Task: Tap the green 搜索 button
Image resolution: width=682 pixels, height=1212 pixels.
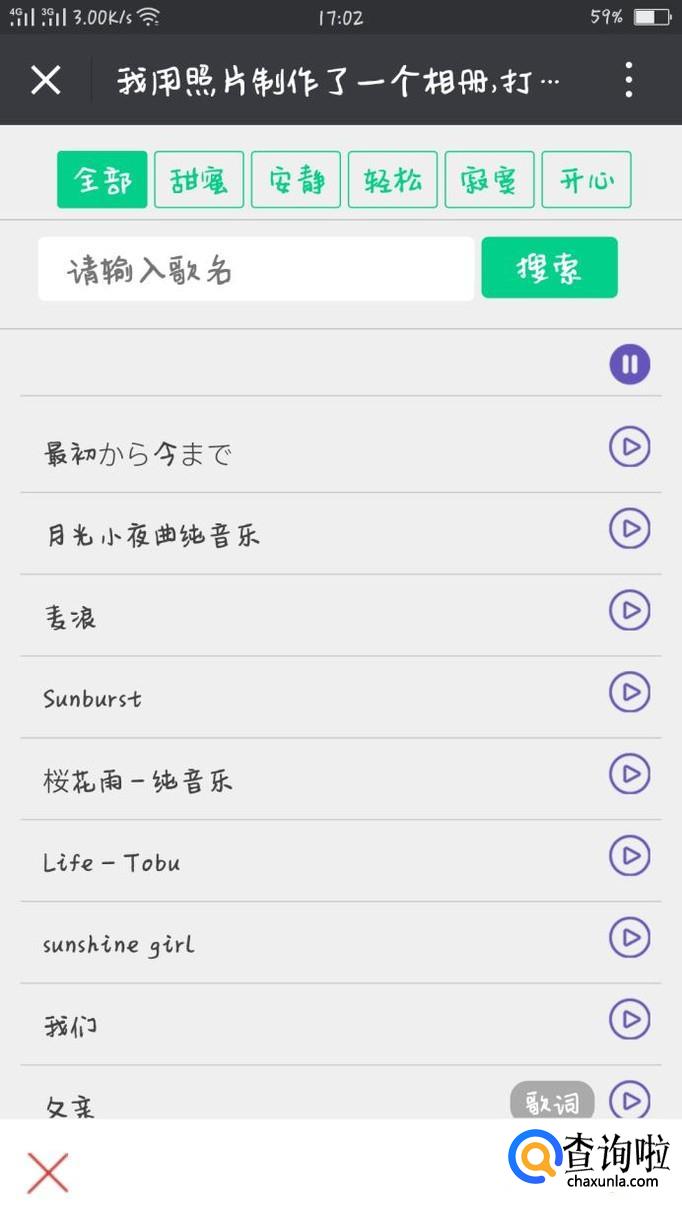Action: 549,268
